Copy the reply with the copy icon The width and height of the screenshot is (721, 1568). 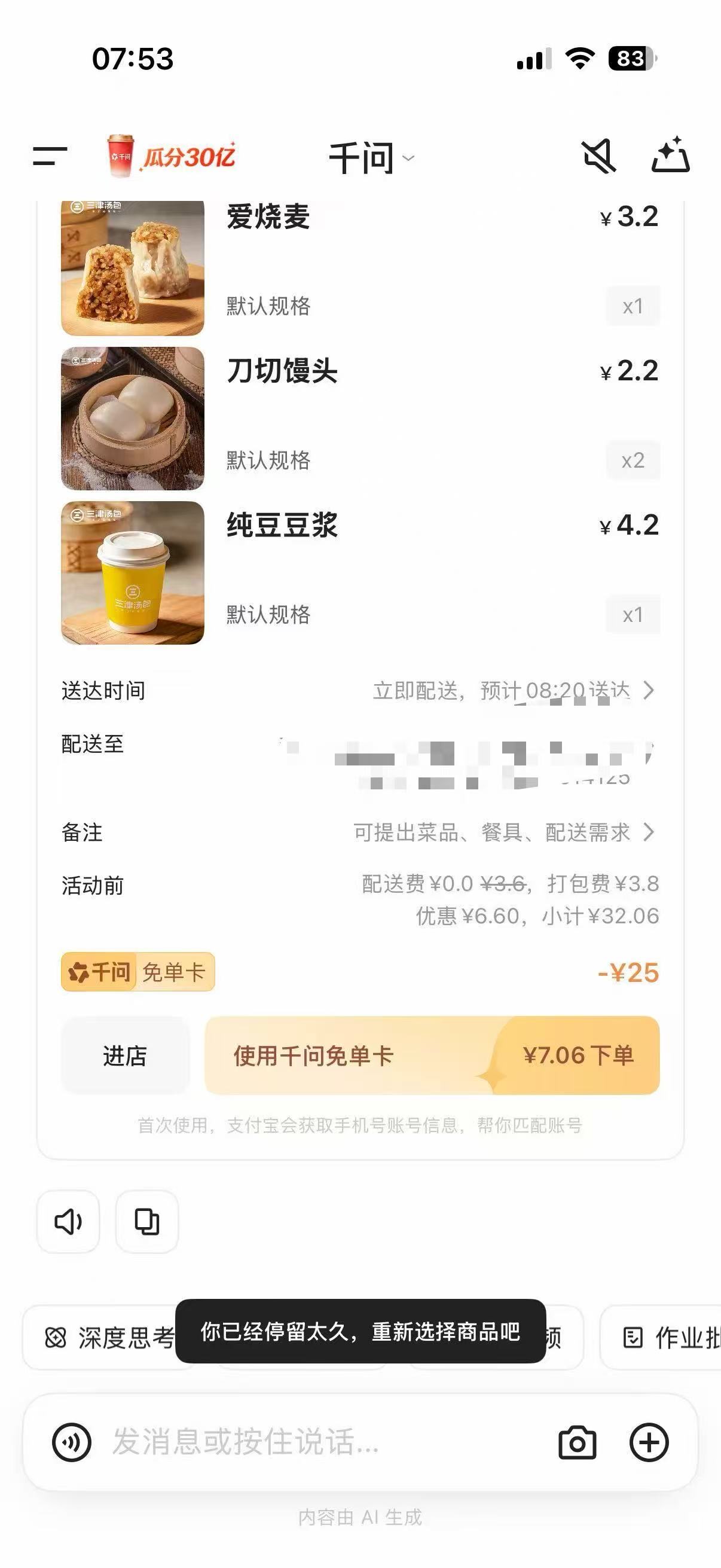coord(146,1222)
